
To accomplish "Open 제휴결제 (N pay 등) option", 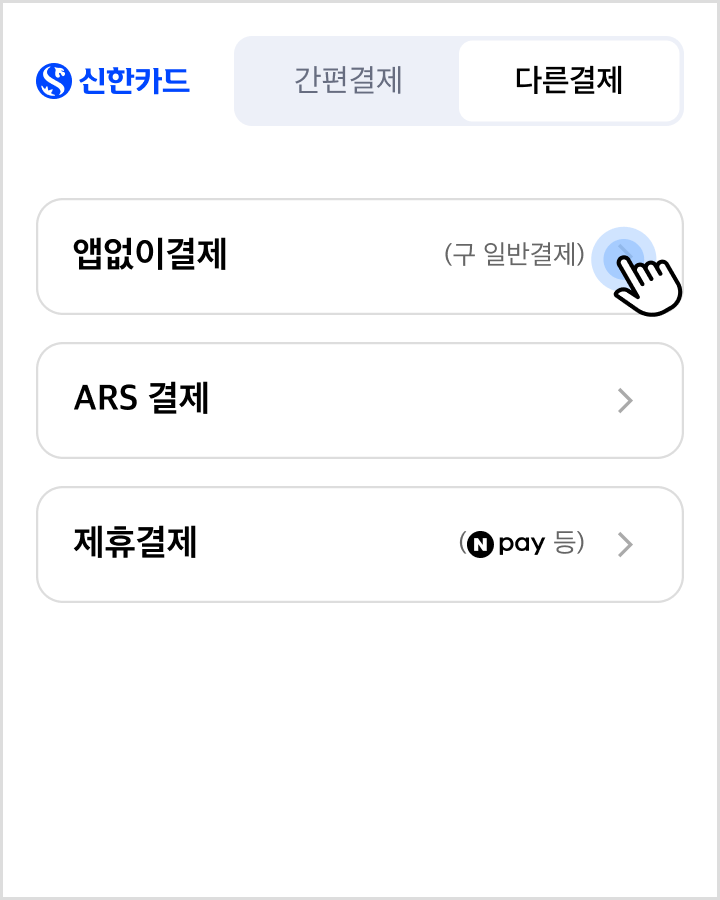I will [359, 544].
